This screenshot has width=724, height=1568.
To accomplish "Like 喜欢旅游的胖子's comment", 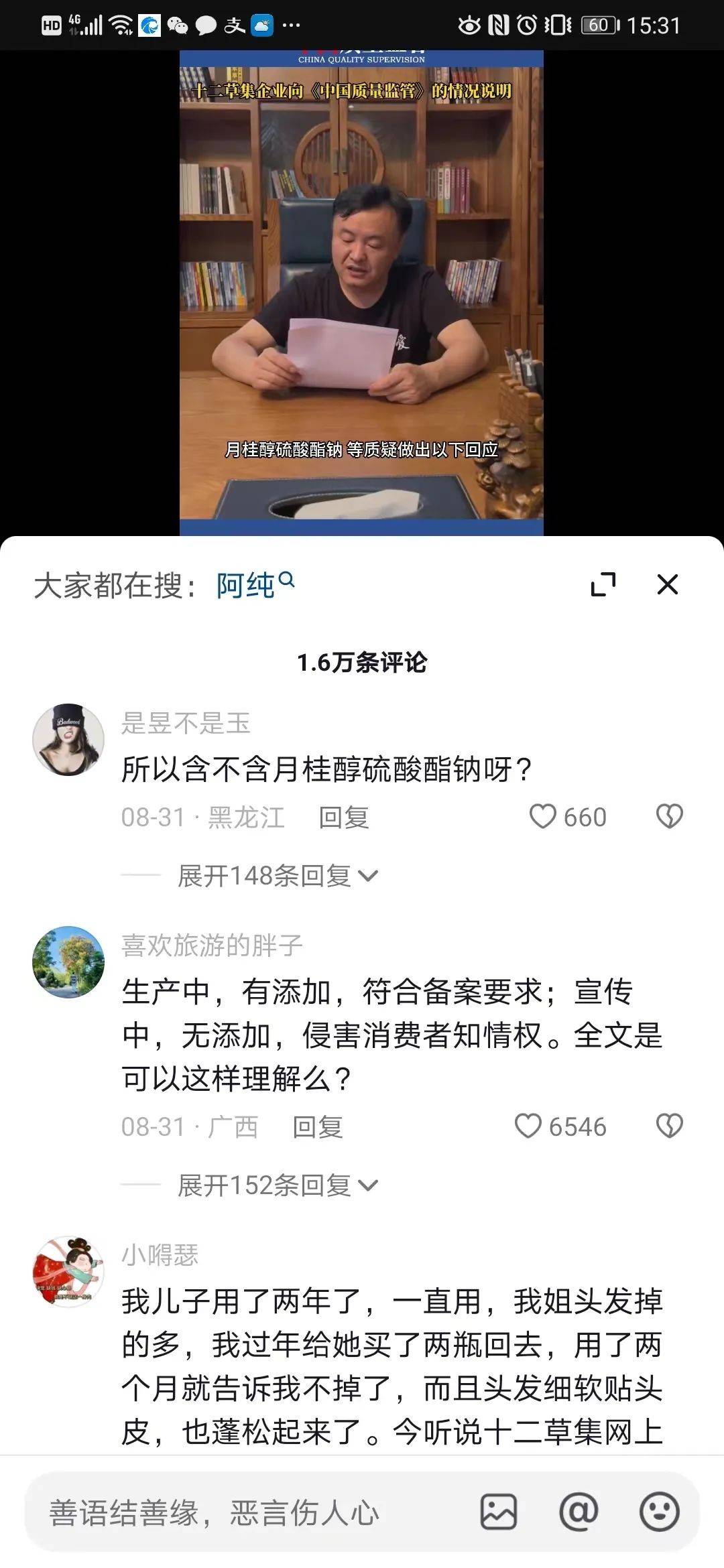I will (x=528, y=1126).
